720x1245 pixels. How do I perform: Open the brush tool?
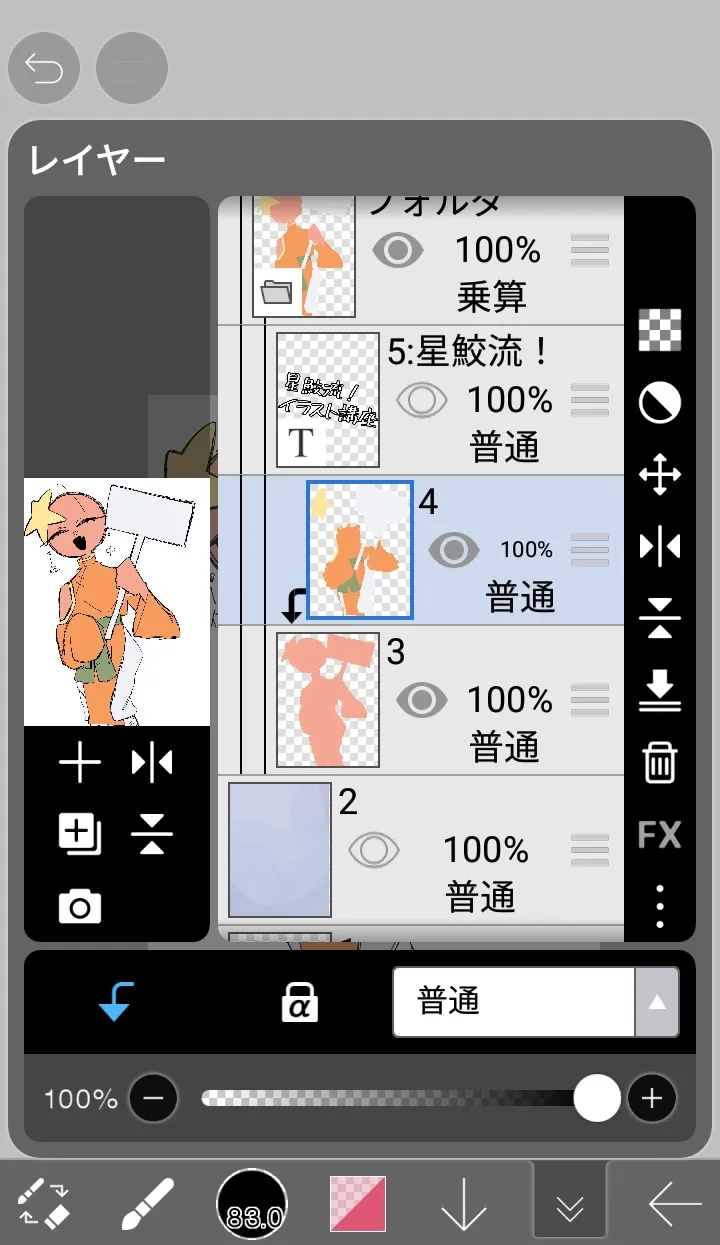[x=149, y=1205]
